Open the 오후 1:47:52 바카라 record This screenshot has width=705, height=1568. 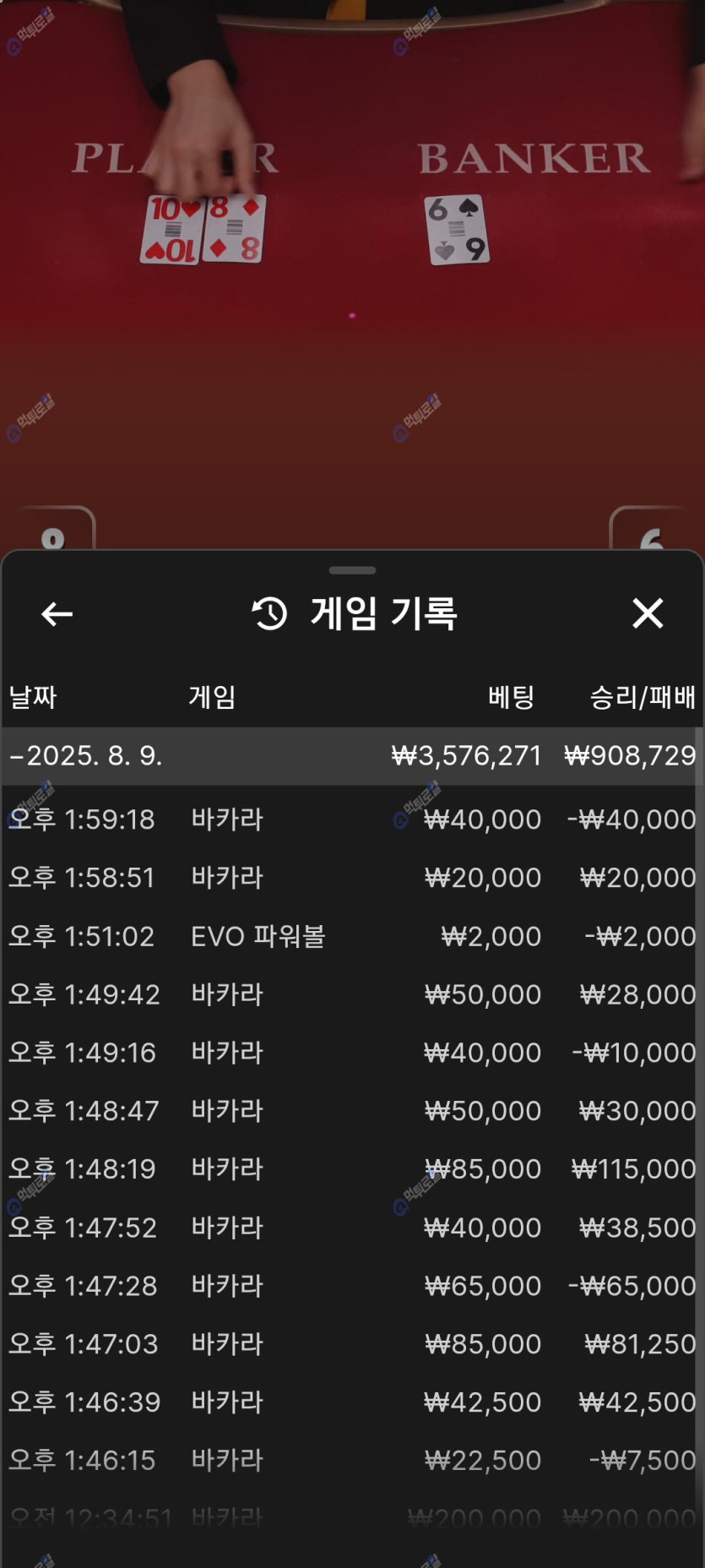pyautogui.click(x=352, y=1227)
